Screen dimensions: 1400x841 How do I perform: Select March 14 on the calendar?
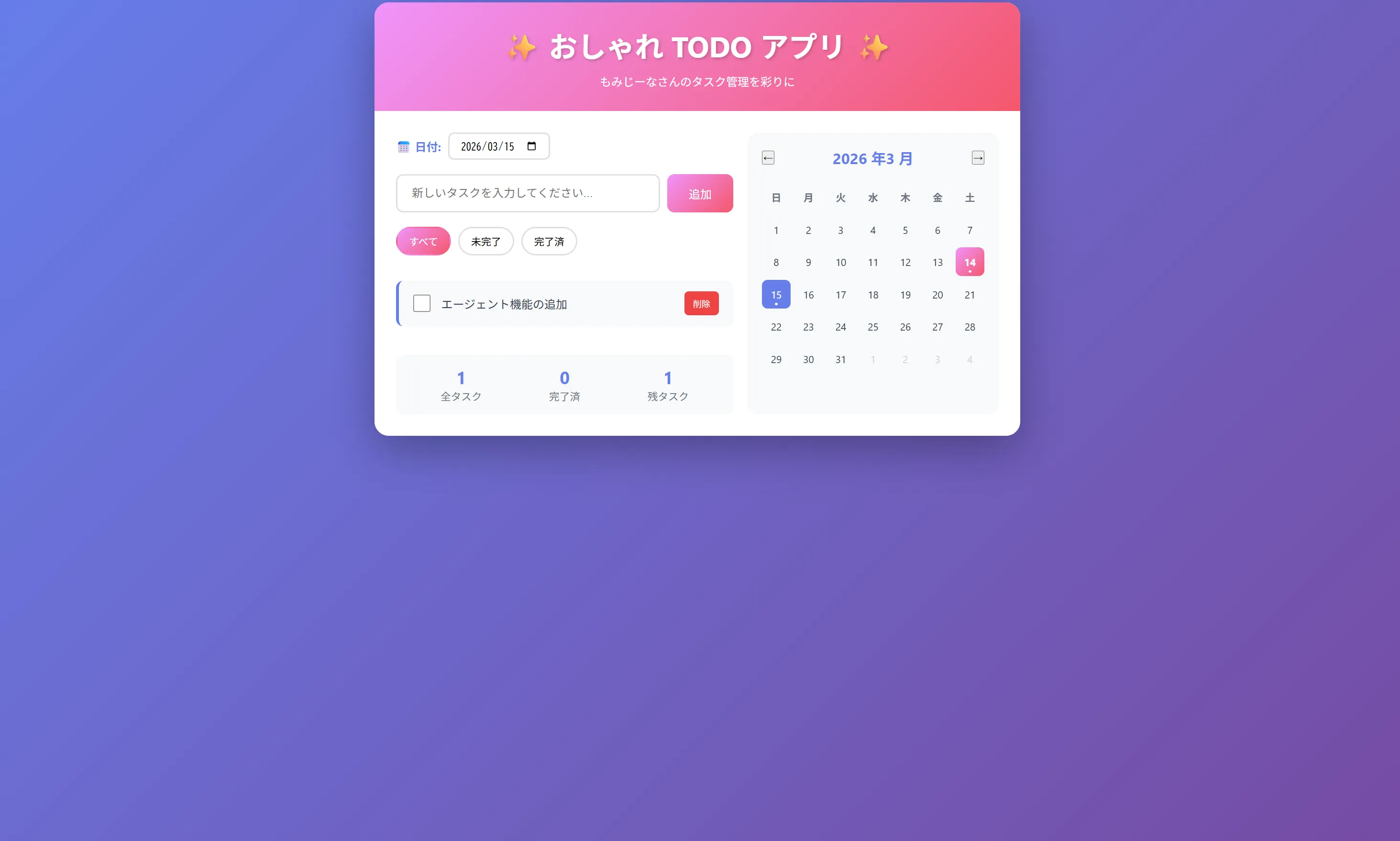(970, 262)
